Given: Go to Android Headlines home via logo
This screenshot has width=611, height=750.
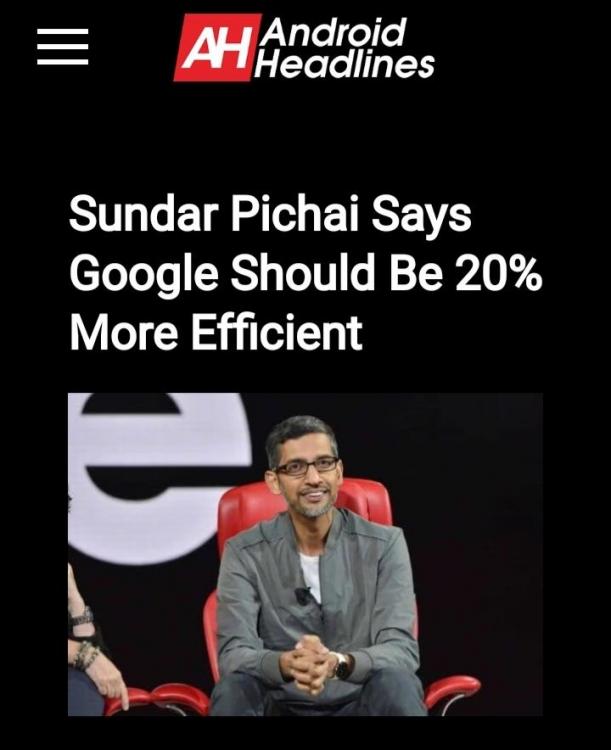Looking at the screenshot, I should click(x=305, y=47).
